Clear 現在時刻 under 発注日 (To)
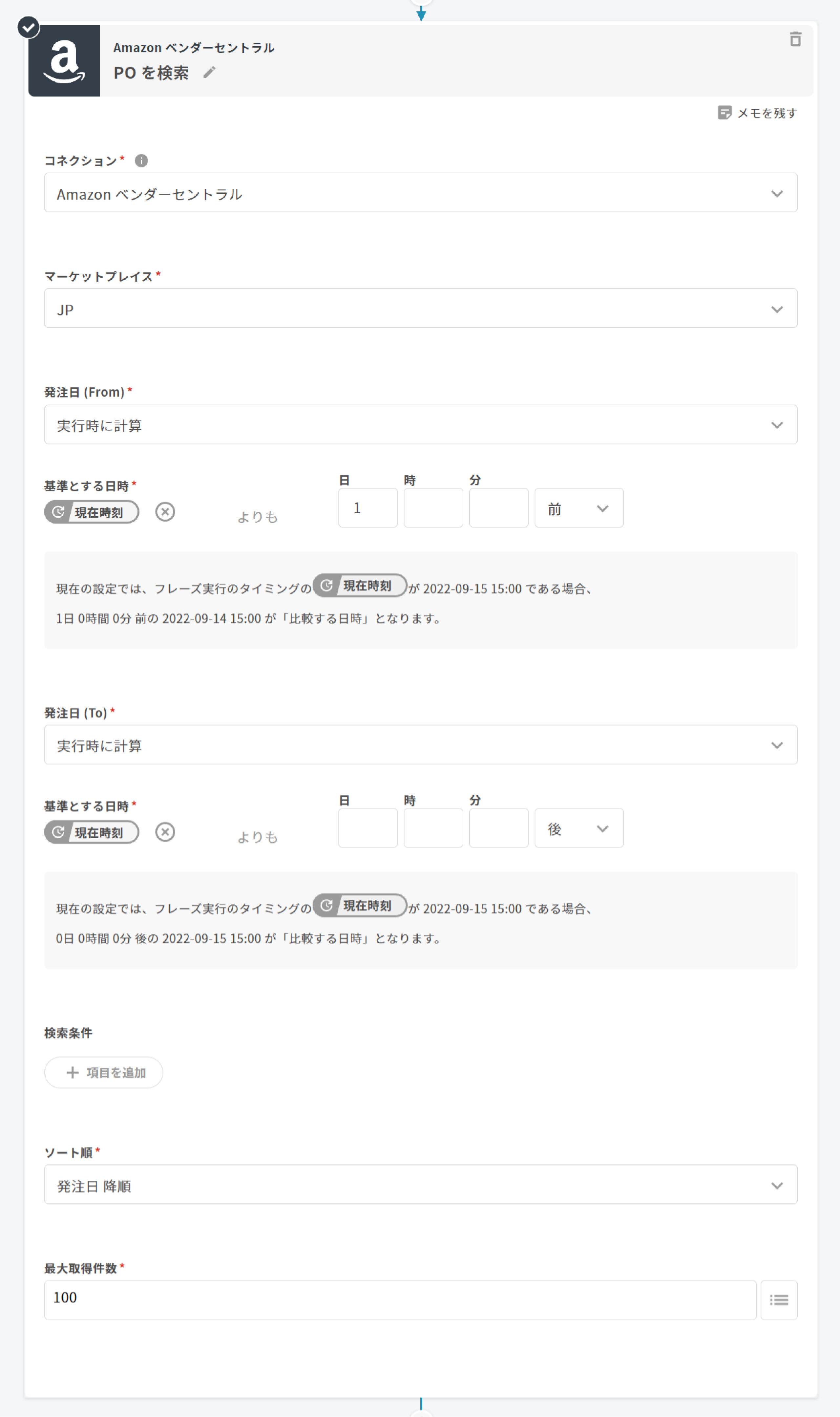 [165, 832]
